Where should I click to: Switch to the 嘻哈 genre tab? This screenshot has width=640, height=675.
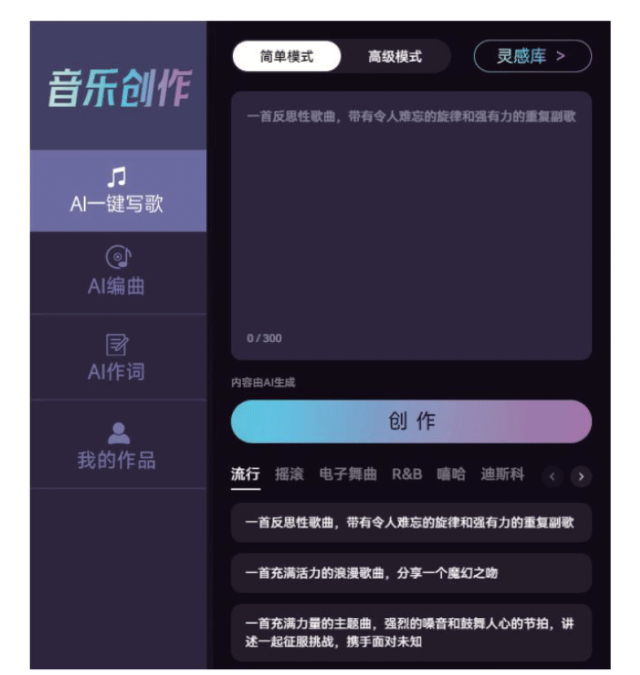click(x=450, y=474)
